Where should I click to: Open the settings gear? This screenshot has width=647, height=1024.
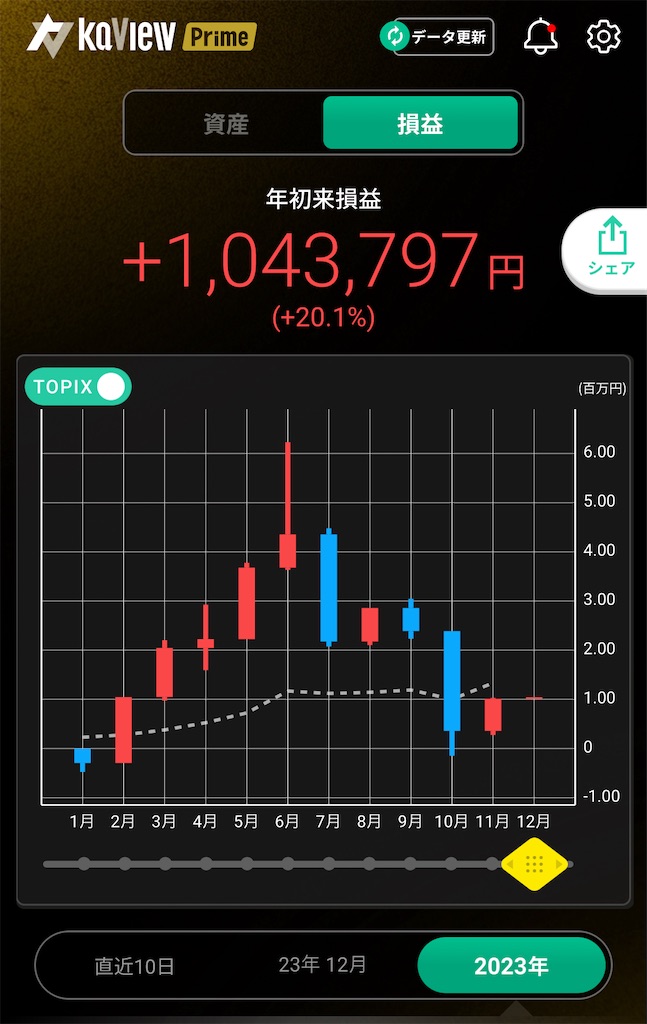pyautogui.click(x=604, y=38)
